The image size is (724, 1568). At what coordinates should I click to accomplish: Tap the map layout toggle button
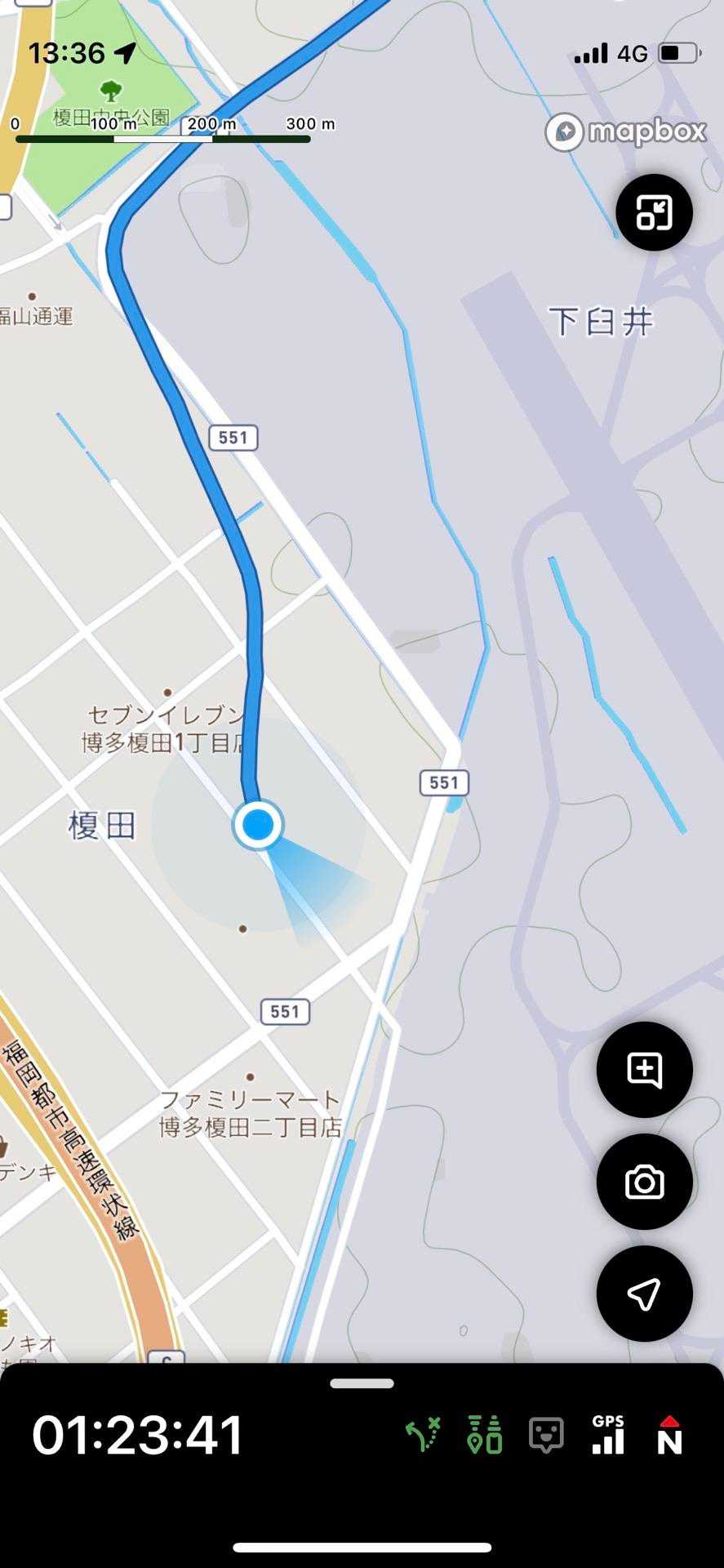pos(654,212)
